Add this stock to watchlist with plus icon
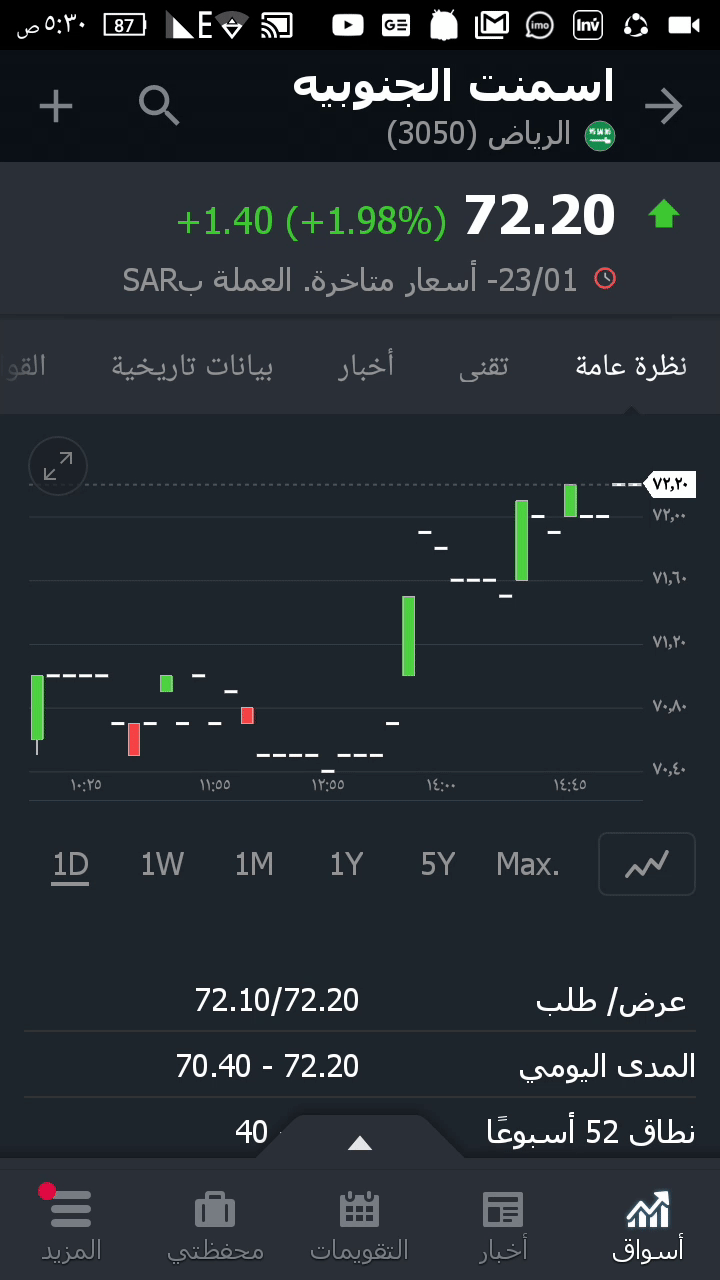Image resolution: width=720 pixels, height=1280 pixels. pyautogui.click(x=56, y=106)
